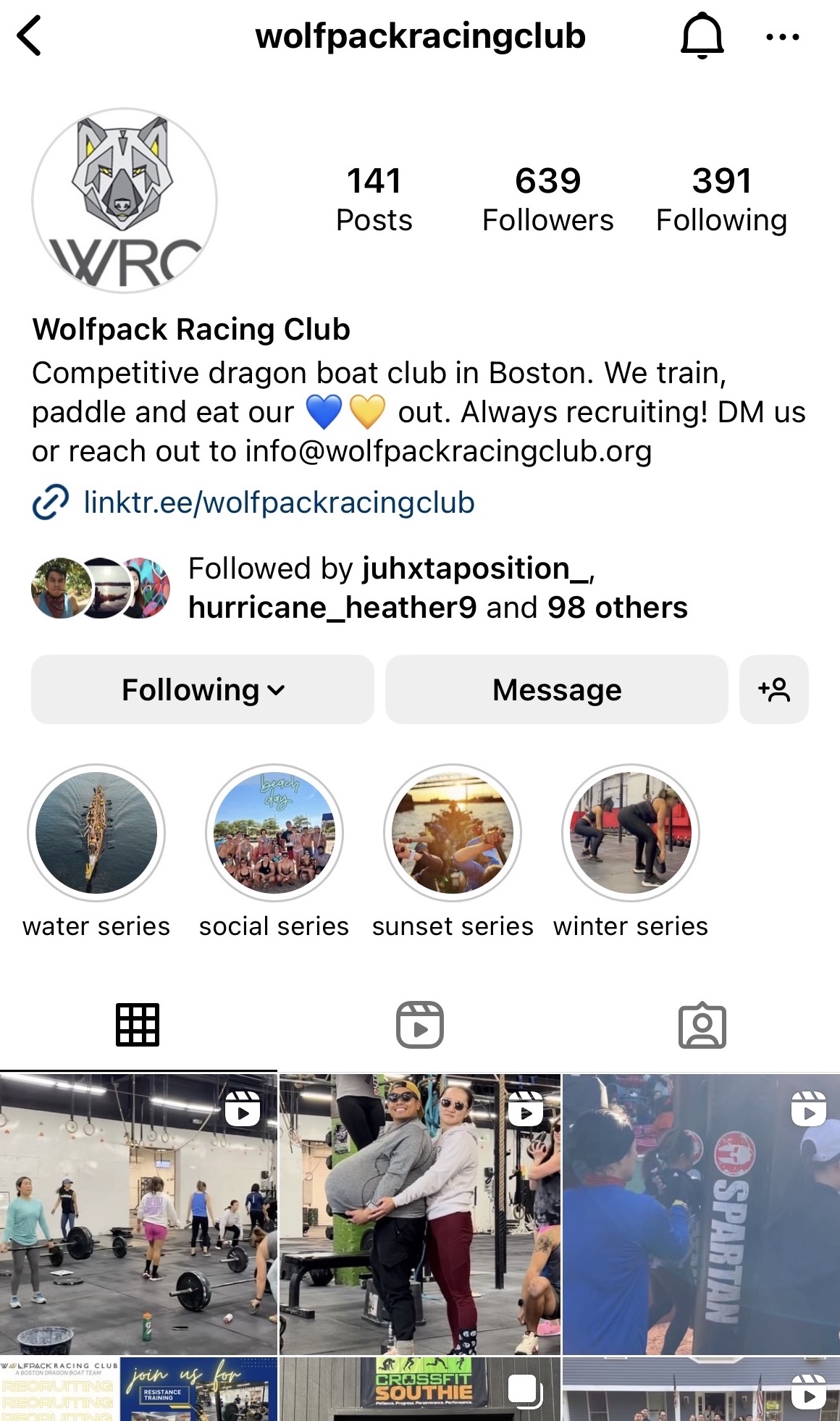Switch to the Tagged photos tab
840x1421 pixels.
click(700, 1024)
